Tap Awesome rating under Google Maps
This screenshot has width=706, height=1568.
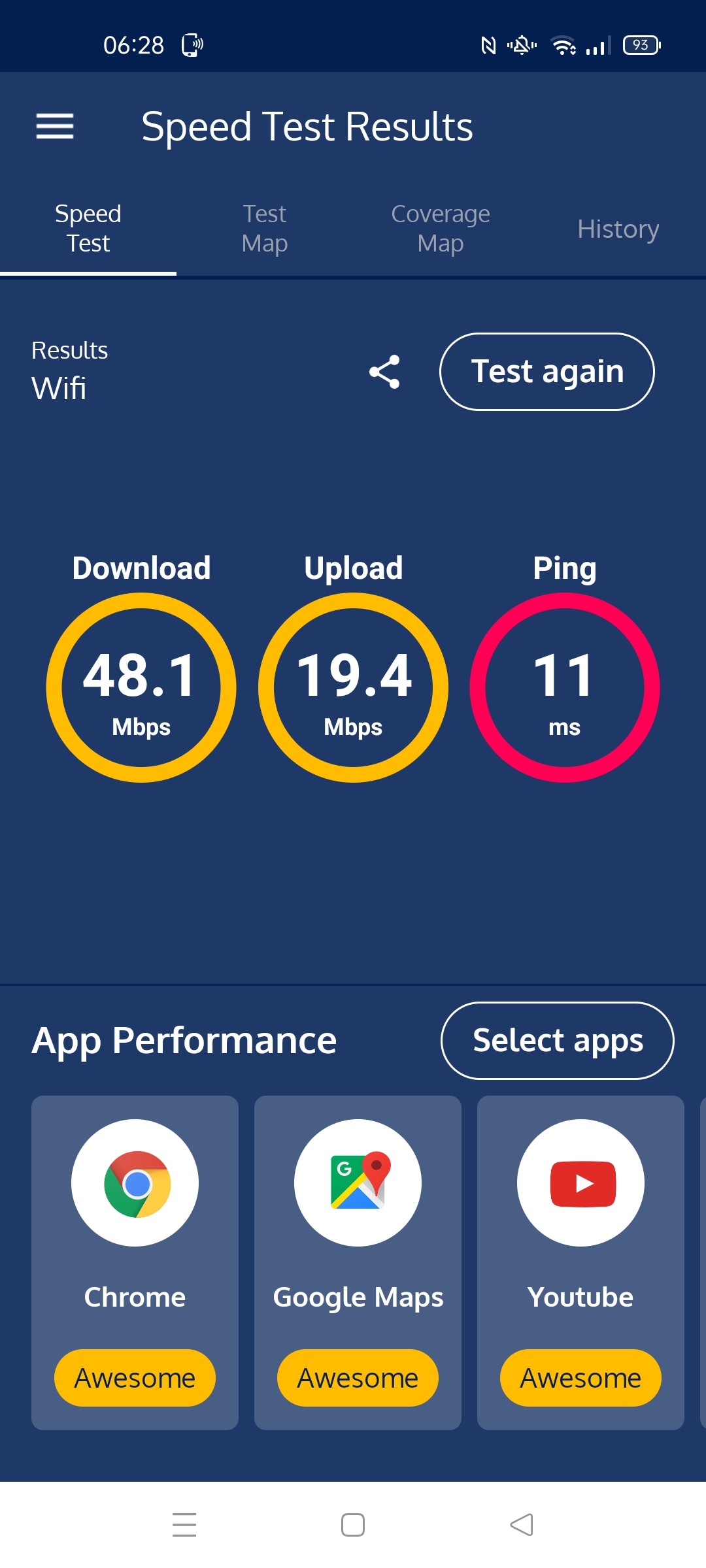pos(357,1378)
